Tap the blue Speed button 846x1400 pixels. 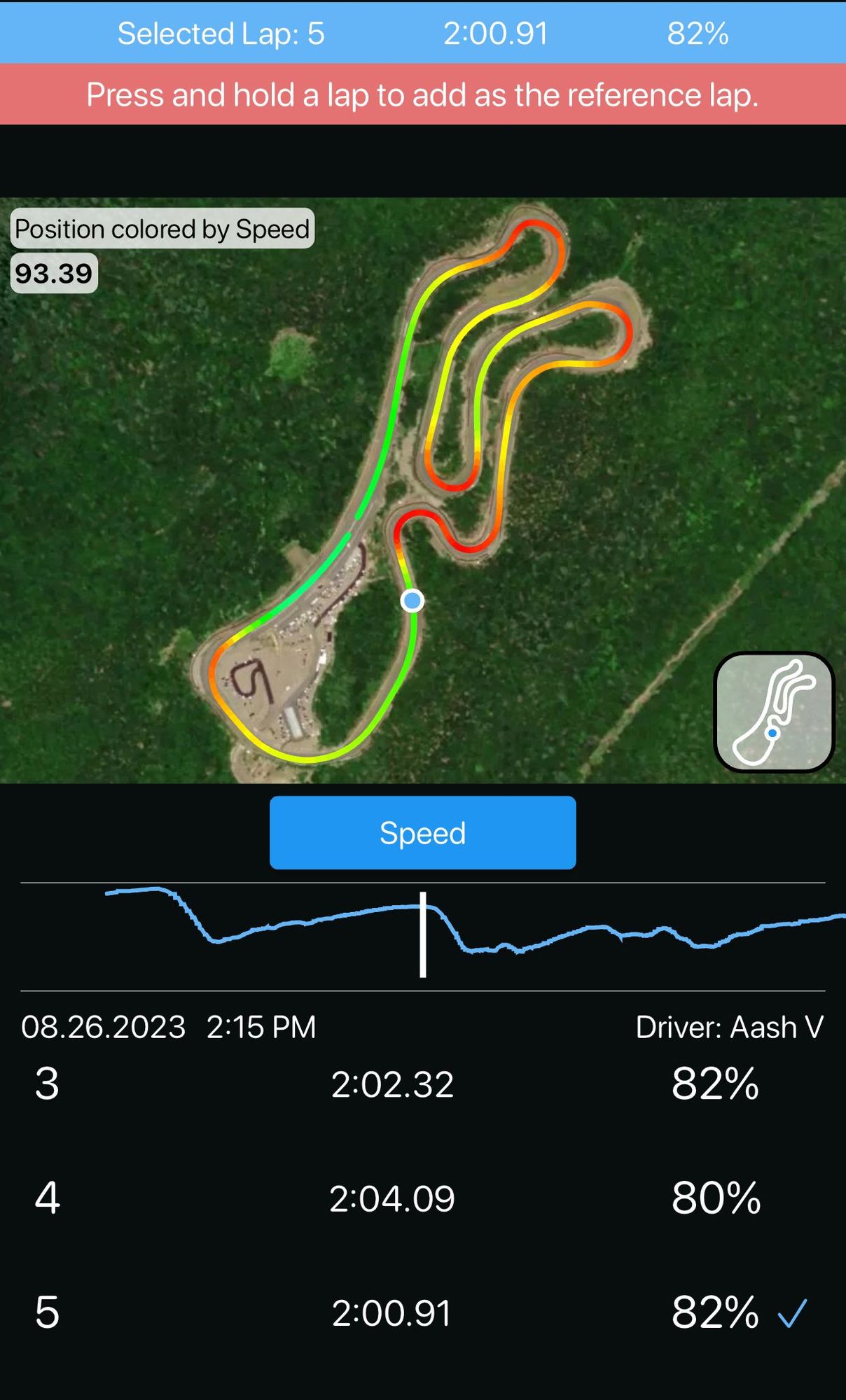(x=422, y=832)
